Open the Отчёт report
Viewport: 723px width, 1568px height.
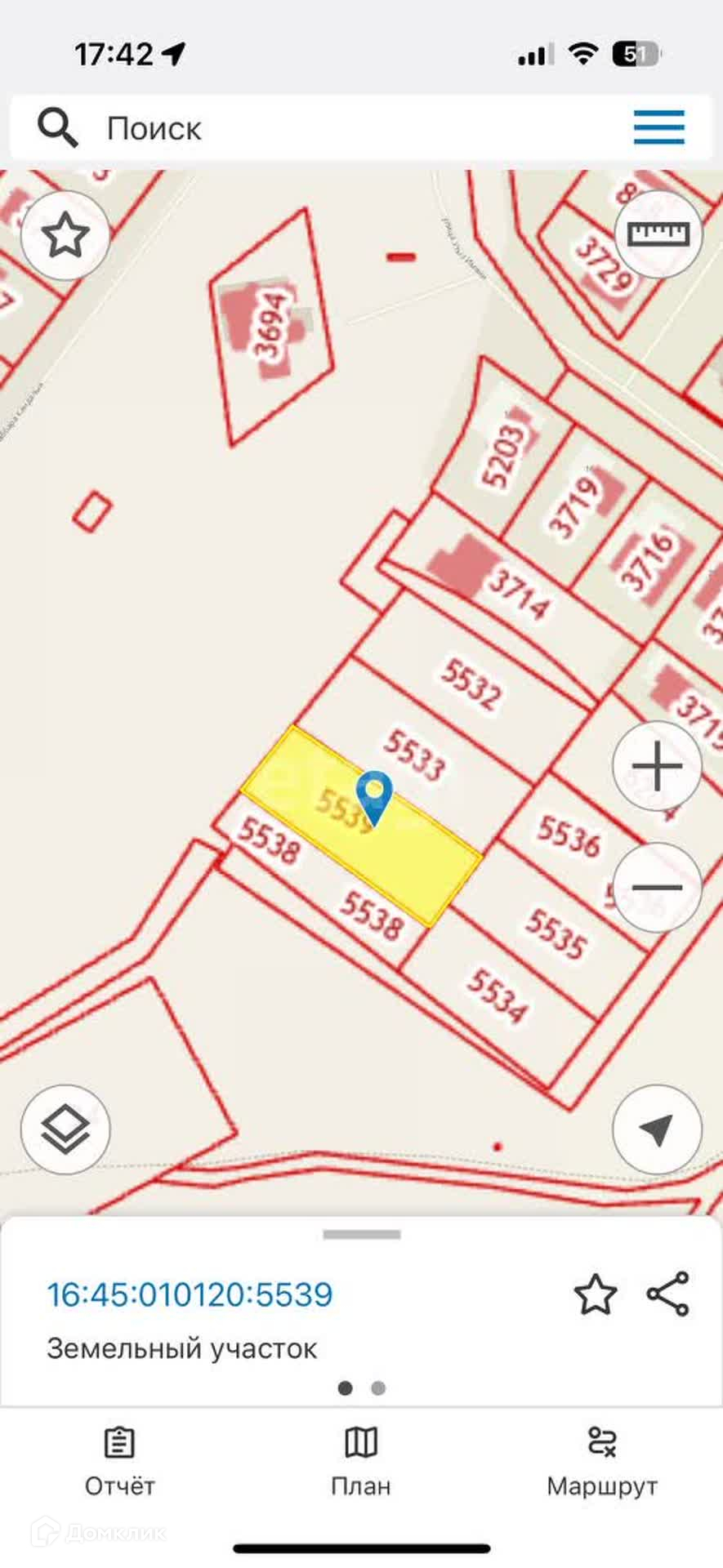[x=119, y=1462]
